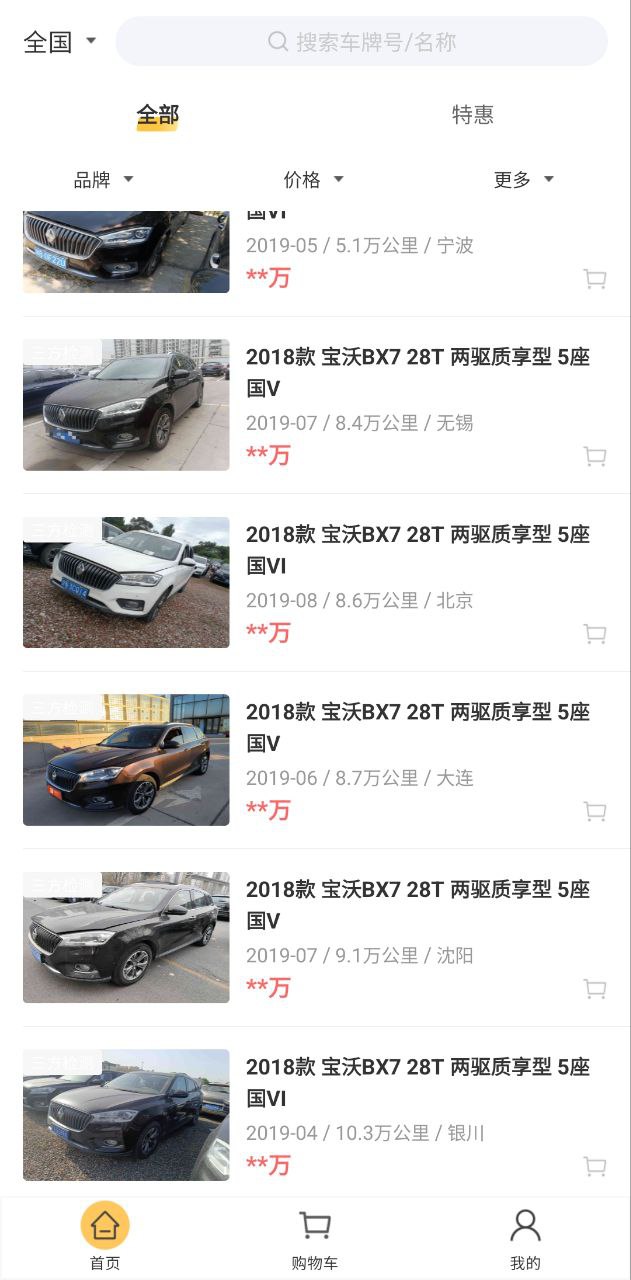Open the 购物车 tab
The height and width of the screenshot is (1280, 631).
[x=315, y=1238]
